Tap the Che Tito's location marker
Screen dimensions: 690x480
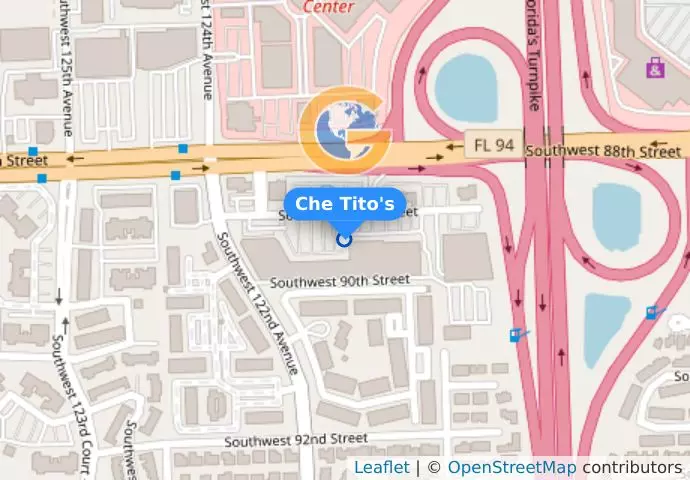(345, 238)
